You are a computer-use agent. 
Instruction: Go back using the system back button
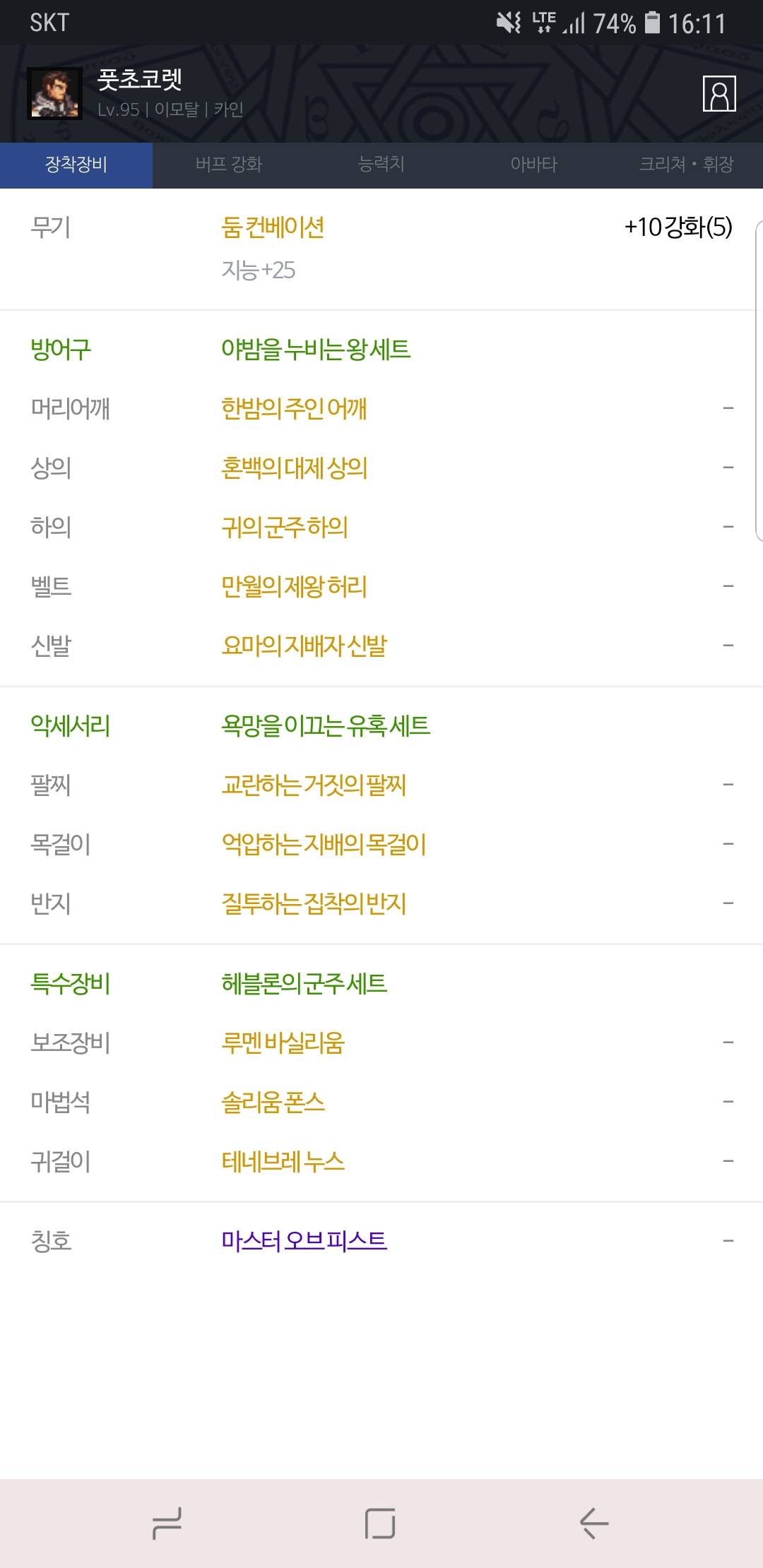click(594, 1523)
